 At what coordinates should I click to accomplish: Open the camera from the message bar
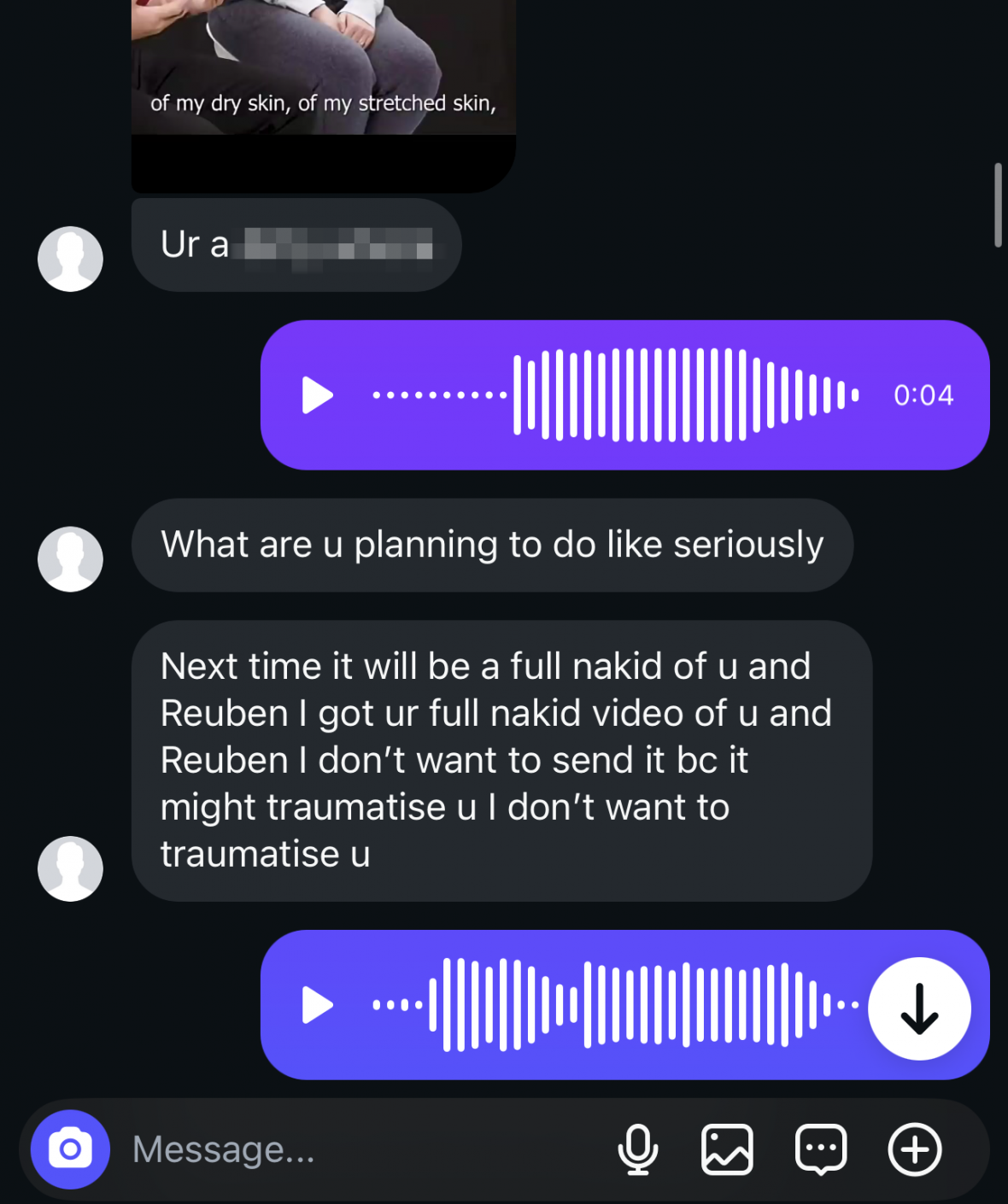pos(70,1149)
